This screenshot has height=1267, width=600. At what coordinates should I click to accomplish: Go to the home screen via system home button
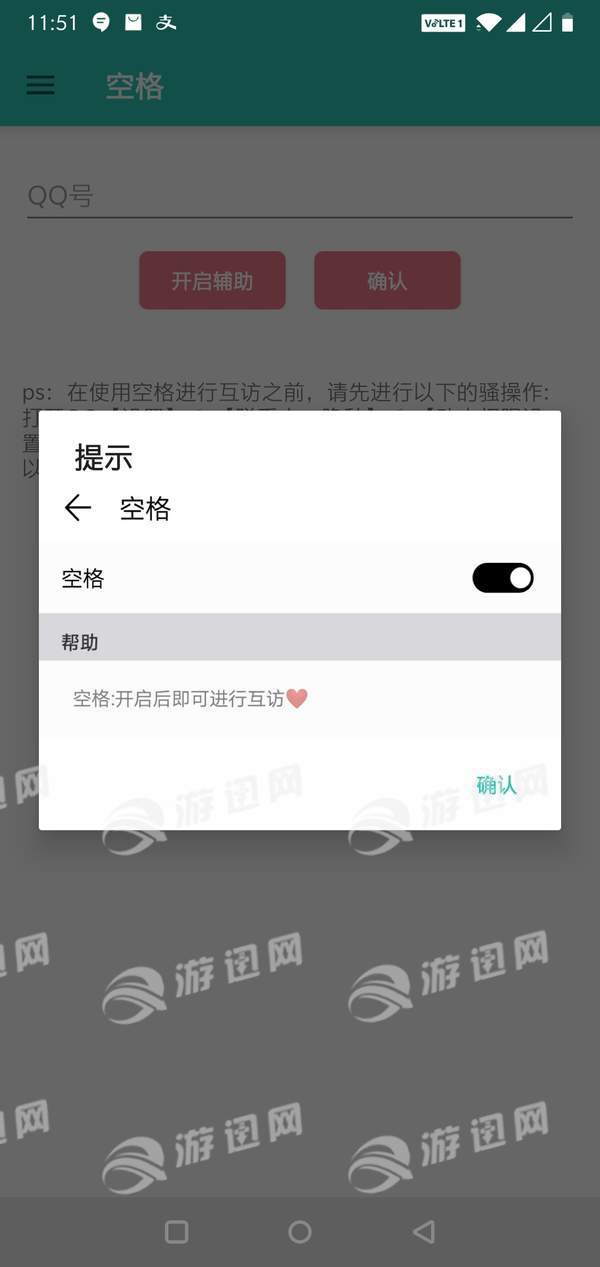tap(300, 1232)
